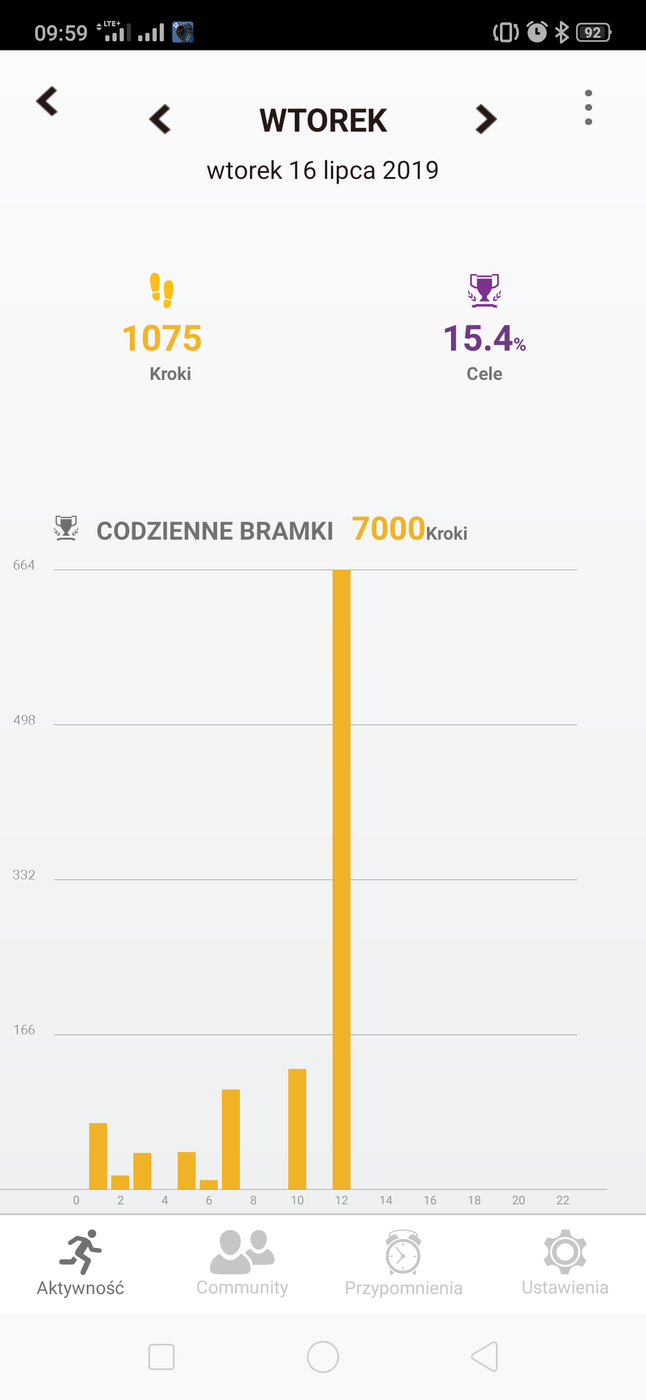Open the Ustawienia settings tab
This screenshot has width=646, height=1400.
[x=565, y=1263]
